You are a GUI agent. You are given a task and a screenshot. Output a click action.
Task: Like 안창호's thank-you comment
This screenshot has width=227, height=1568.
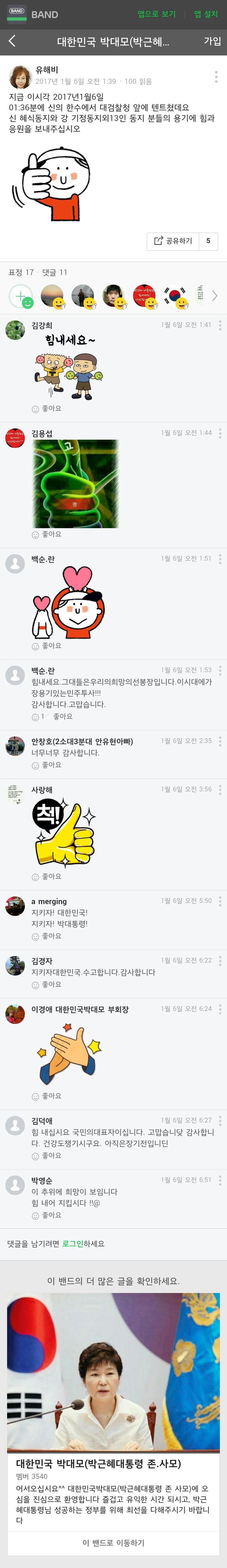coord(47,765)
